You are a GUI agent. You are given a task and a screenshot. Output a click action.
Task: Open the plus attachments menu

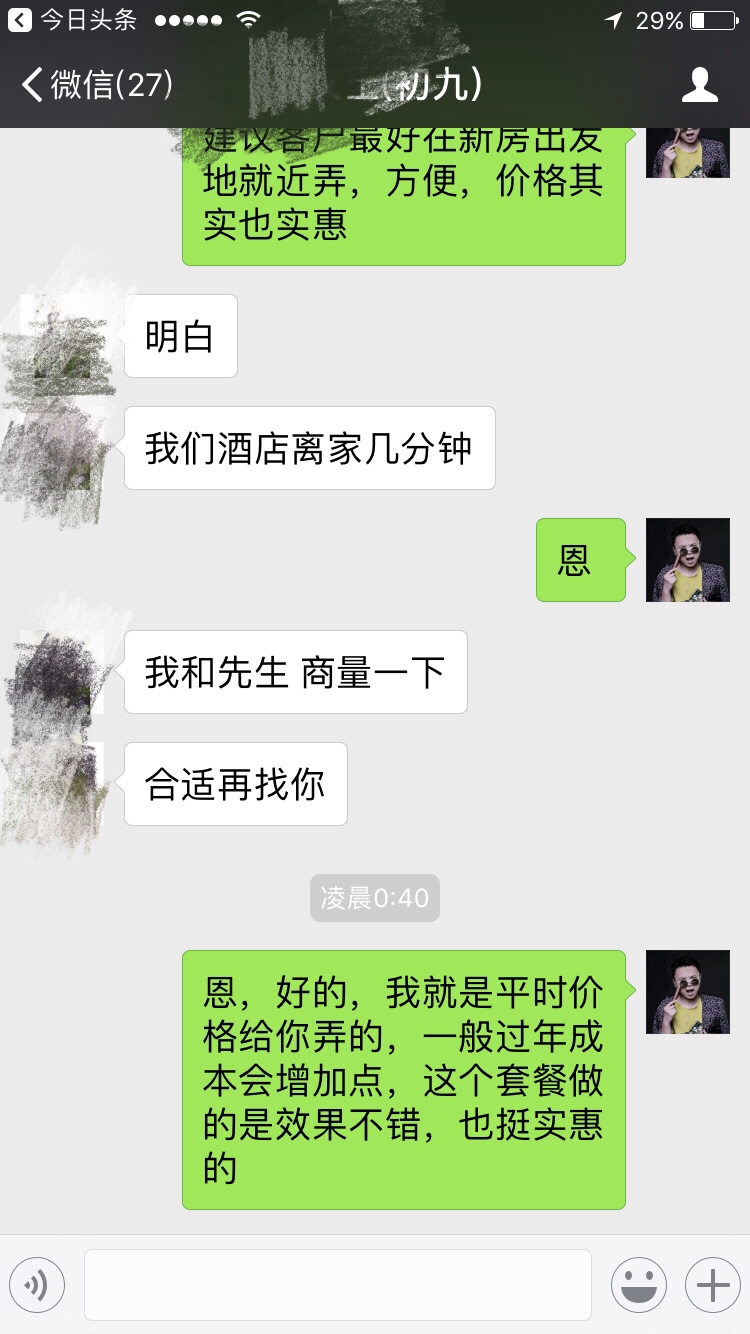(x=712, y=1285)
